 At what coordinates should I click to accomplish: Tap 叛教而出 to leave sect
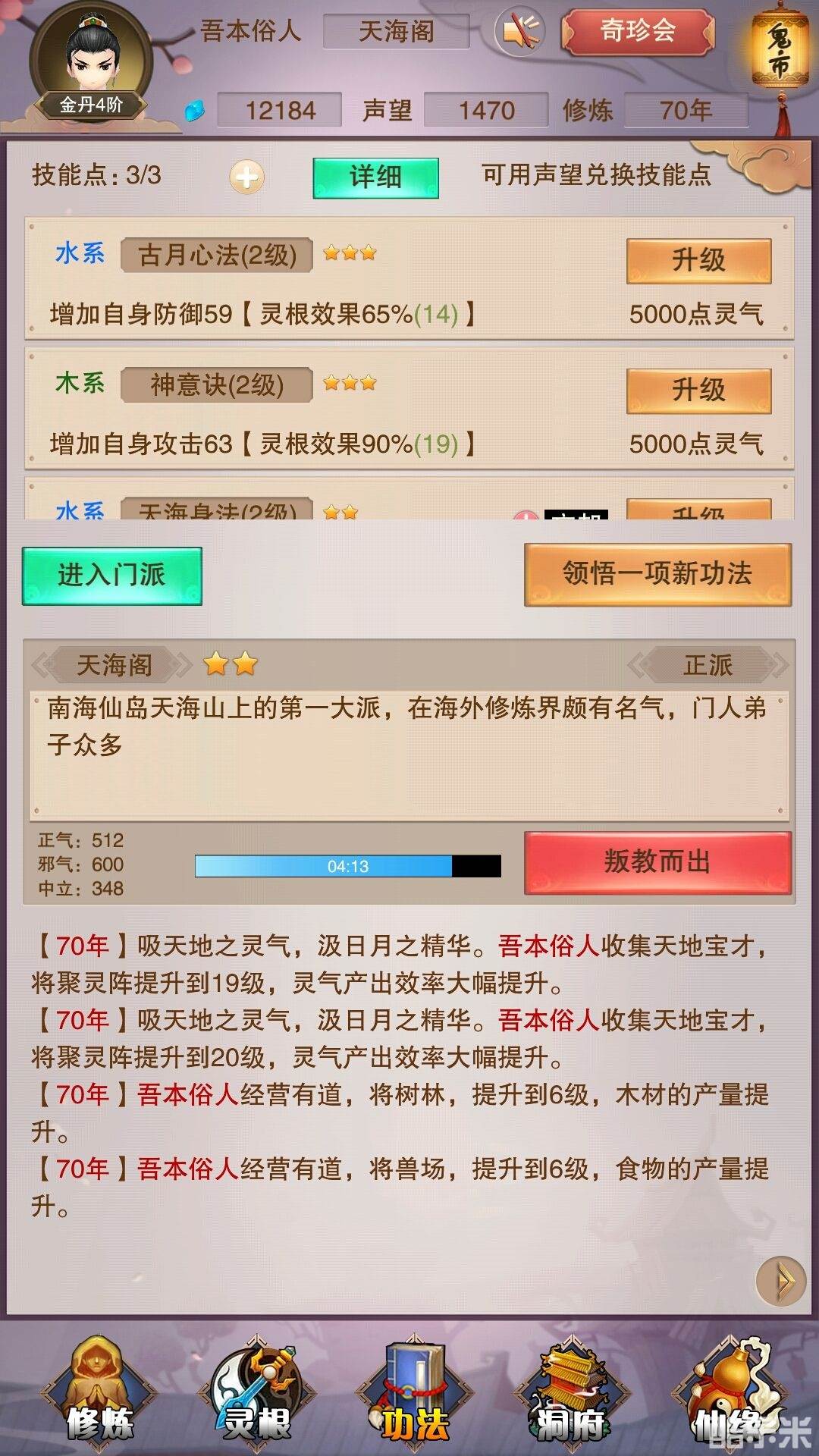click(657, 862)
